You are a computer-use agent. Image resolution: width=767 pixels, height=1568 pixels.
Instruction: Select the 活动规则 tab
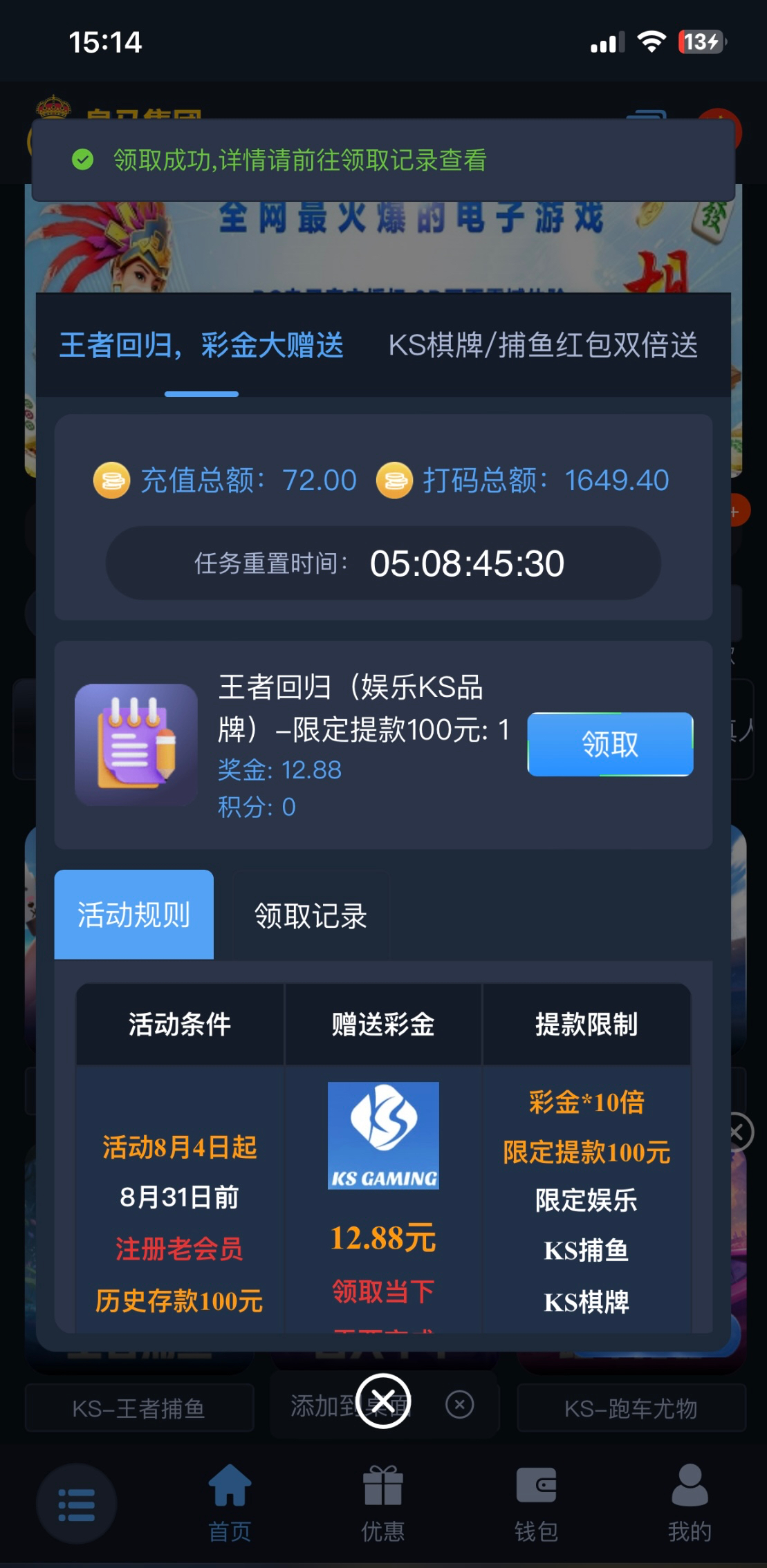pyautogui.click(x=134, y=915)
